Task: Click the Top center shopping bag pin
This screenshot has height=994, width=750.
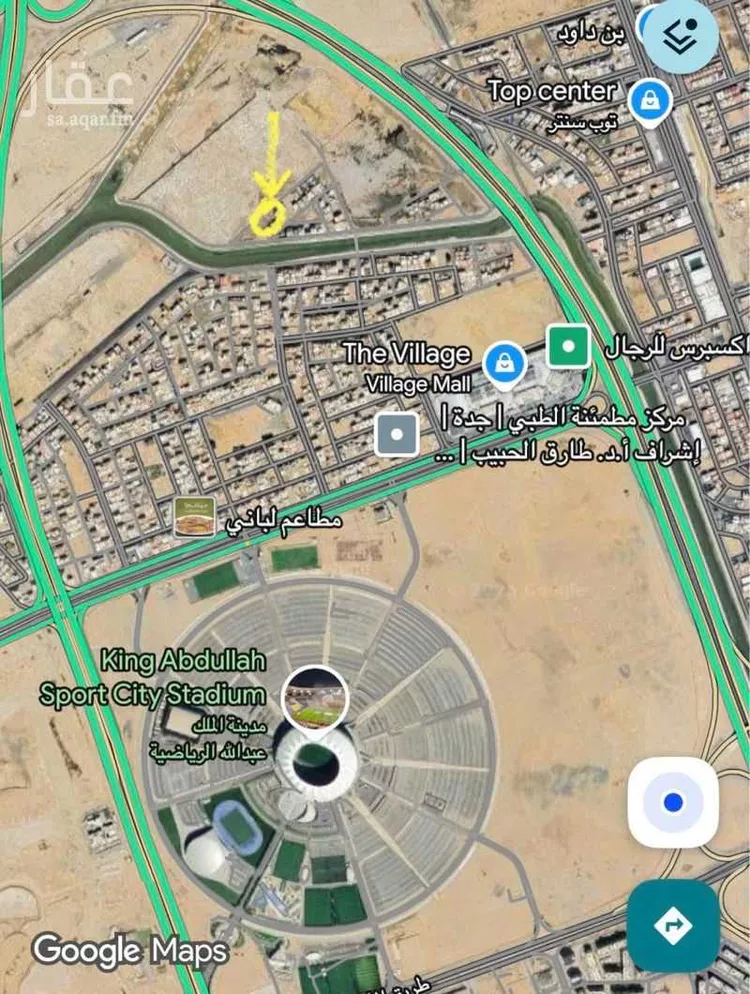Action: coord(652,101)
